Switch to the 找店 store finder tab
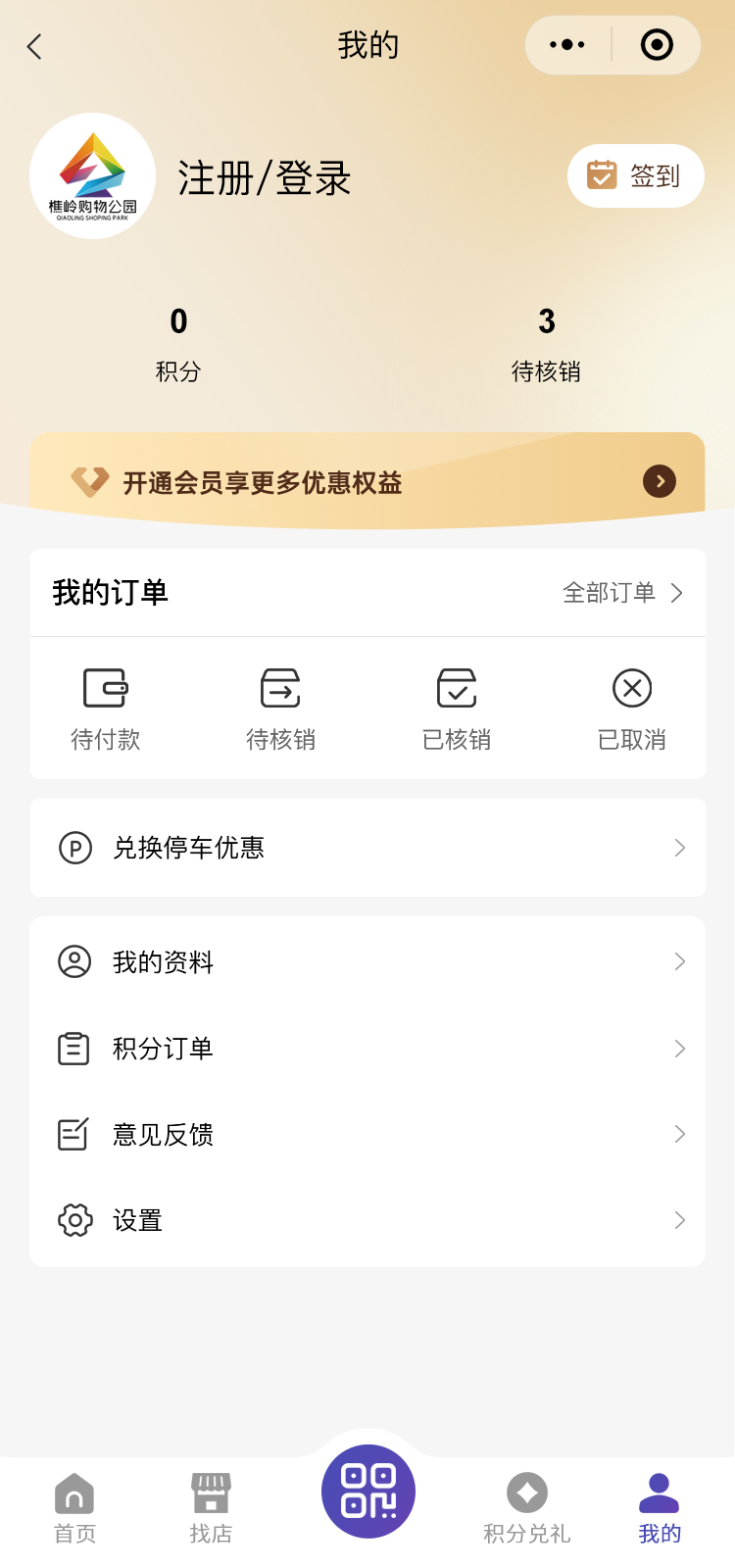 coord(211,1509)
